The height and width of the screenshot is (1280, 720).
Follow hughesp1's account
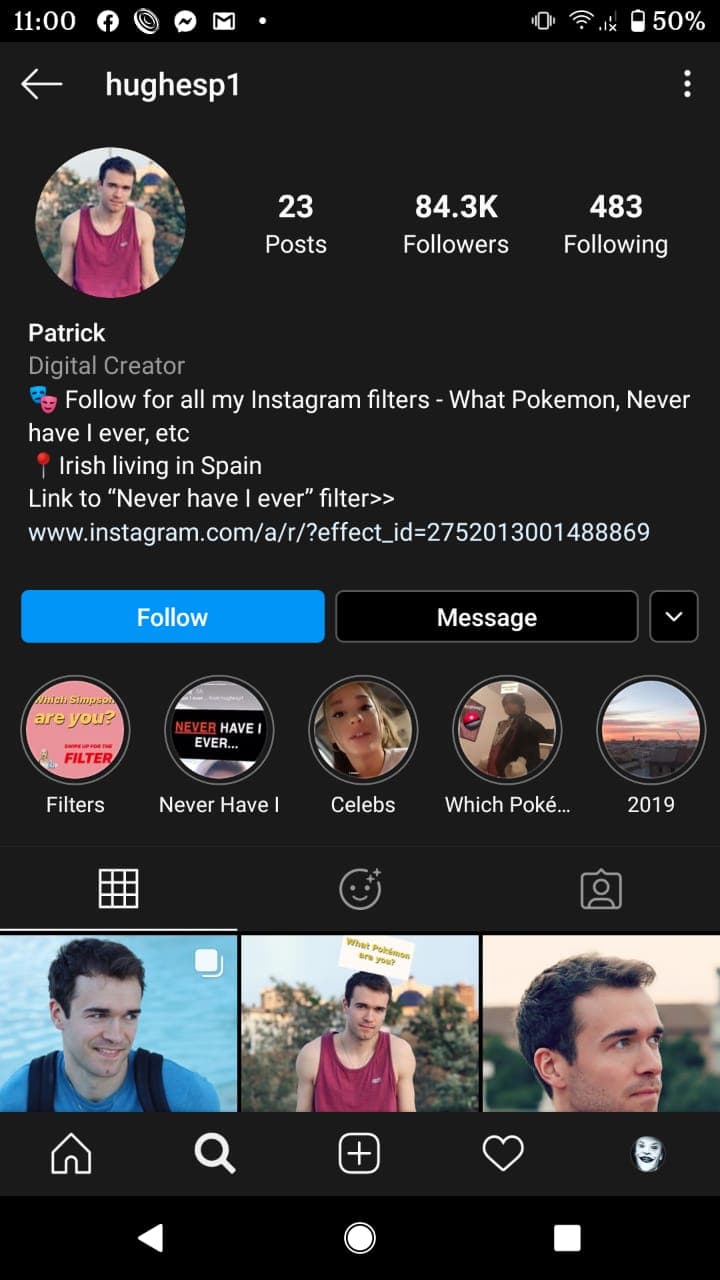click(x=173, y=616)
